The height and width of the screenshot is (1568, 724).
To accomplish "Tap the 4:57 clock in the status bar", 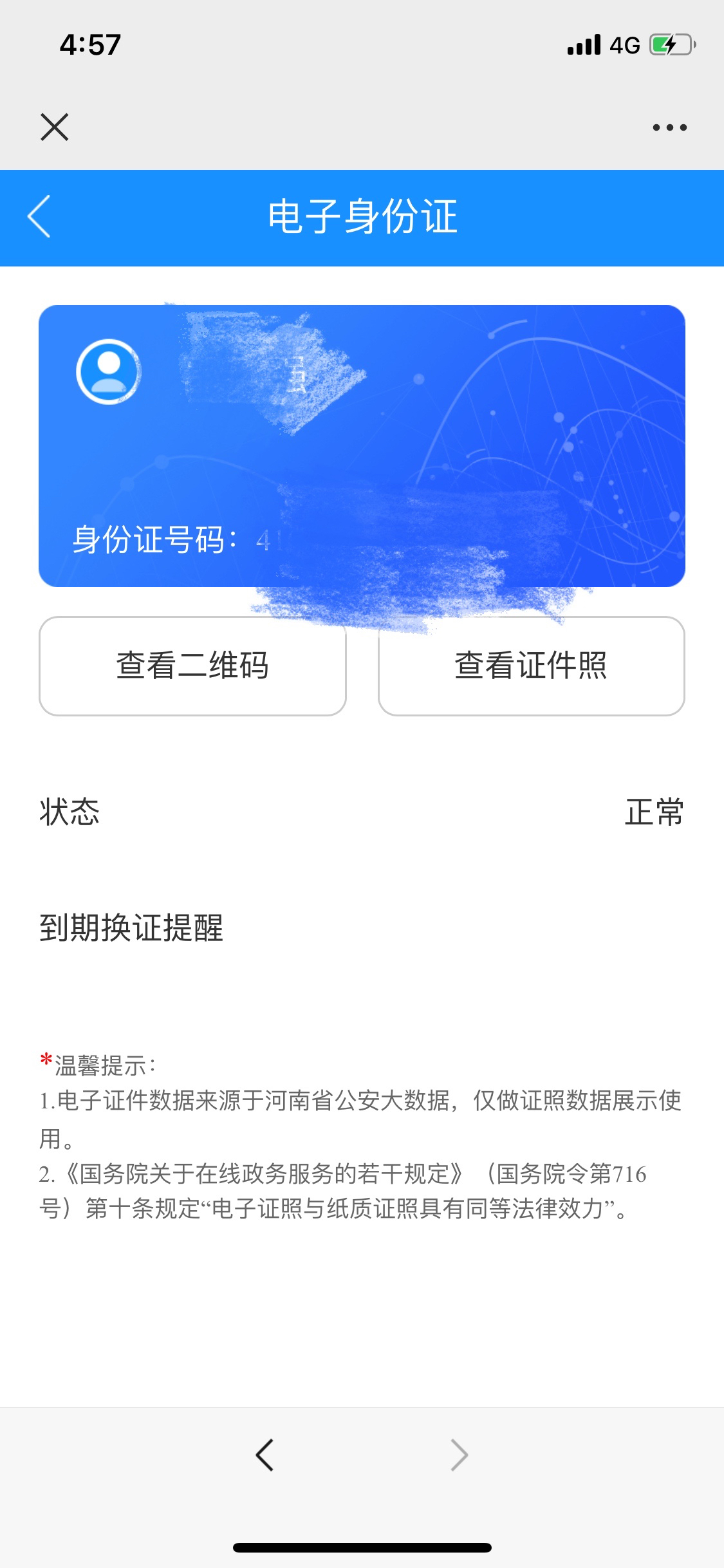I will pos(89,42).
